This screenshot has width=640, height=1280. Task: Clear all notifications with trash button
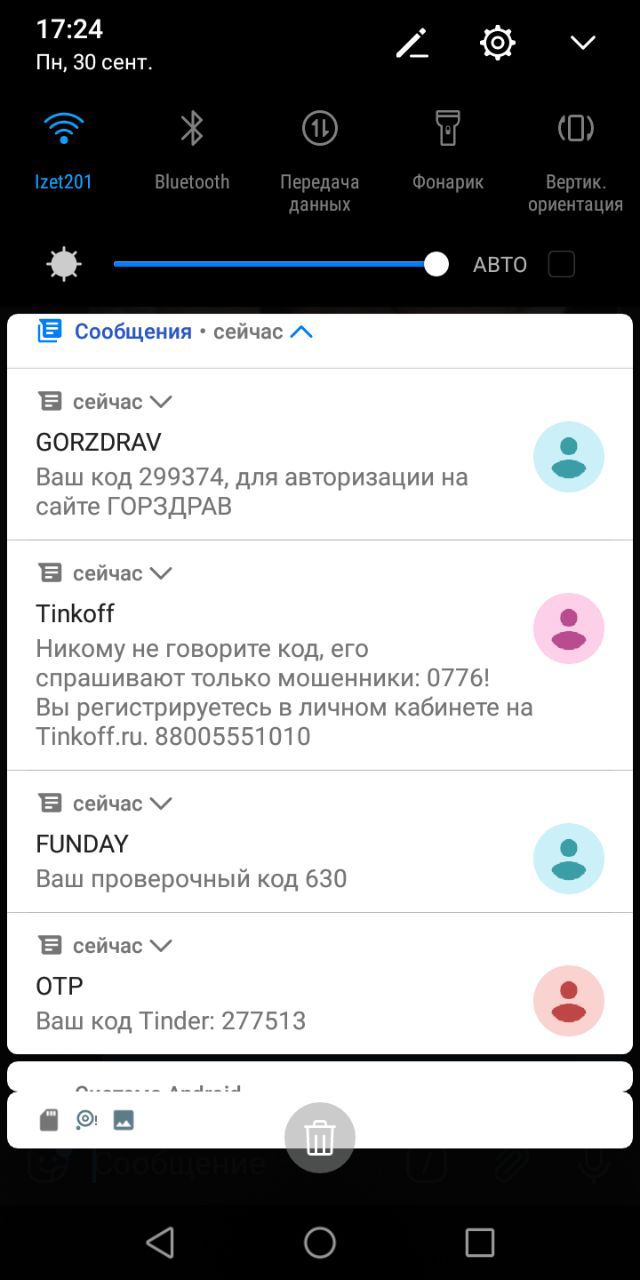click(320, 1137)
